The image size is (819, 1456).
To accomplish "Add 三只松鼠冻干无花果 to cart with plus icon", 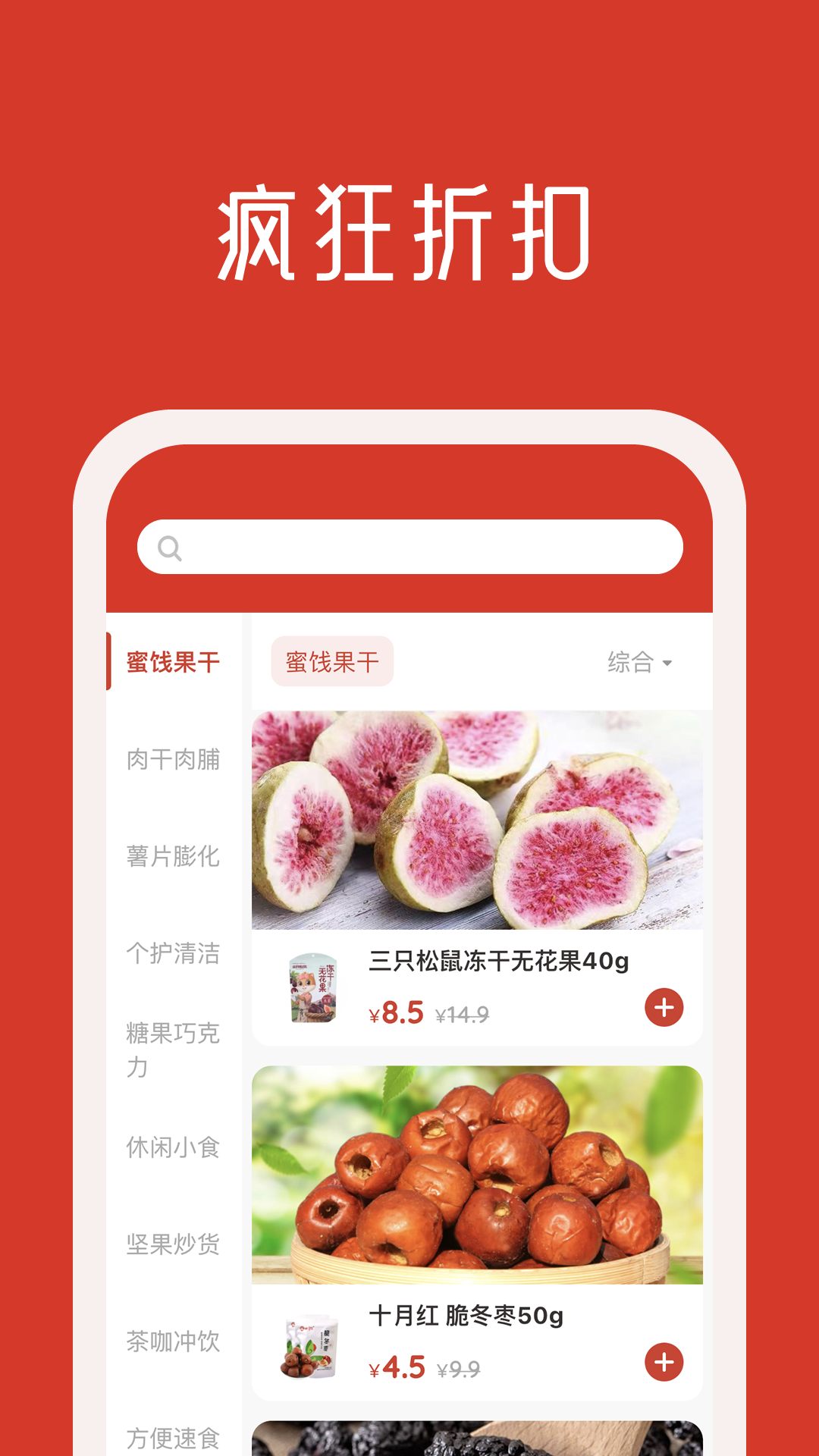I will (x=664, y=1006).
